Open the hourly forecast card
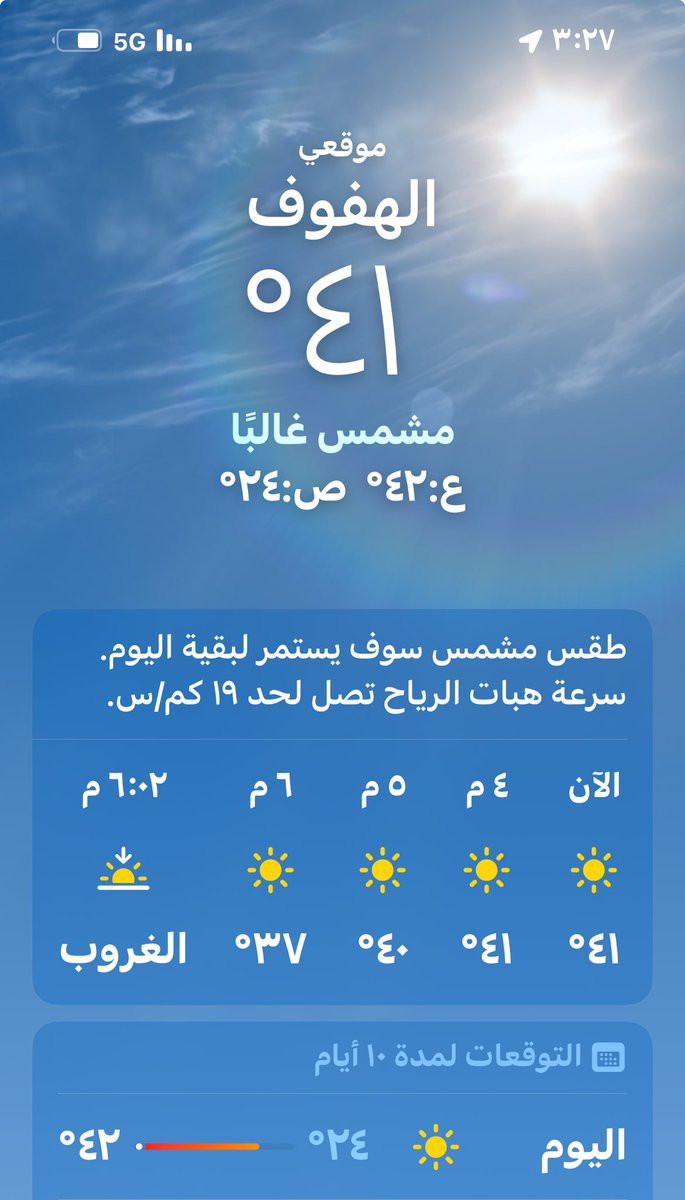The height and width of the screenshot is (1200, 685). pyautogui.click(x=342, y=870)
